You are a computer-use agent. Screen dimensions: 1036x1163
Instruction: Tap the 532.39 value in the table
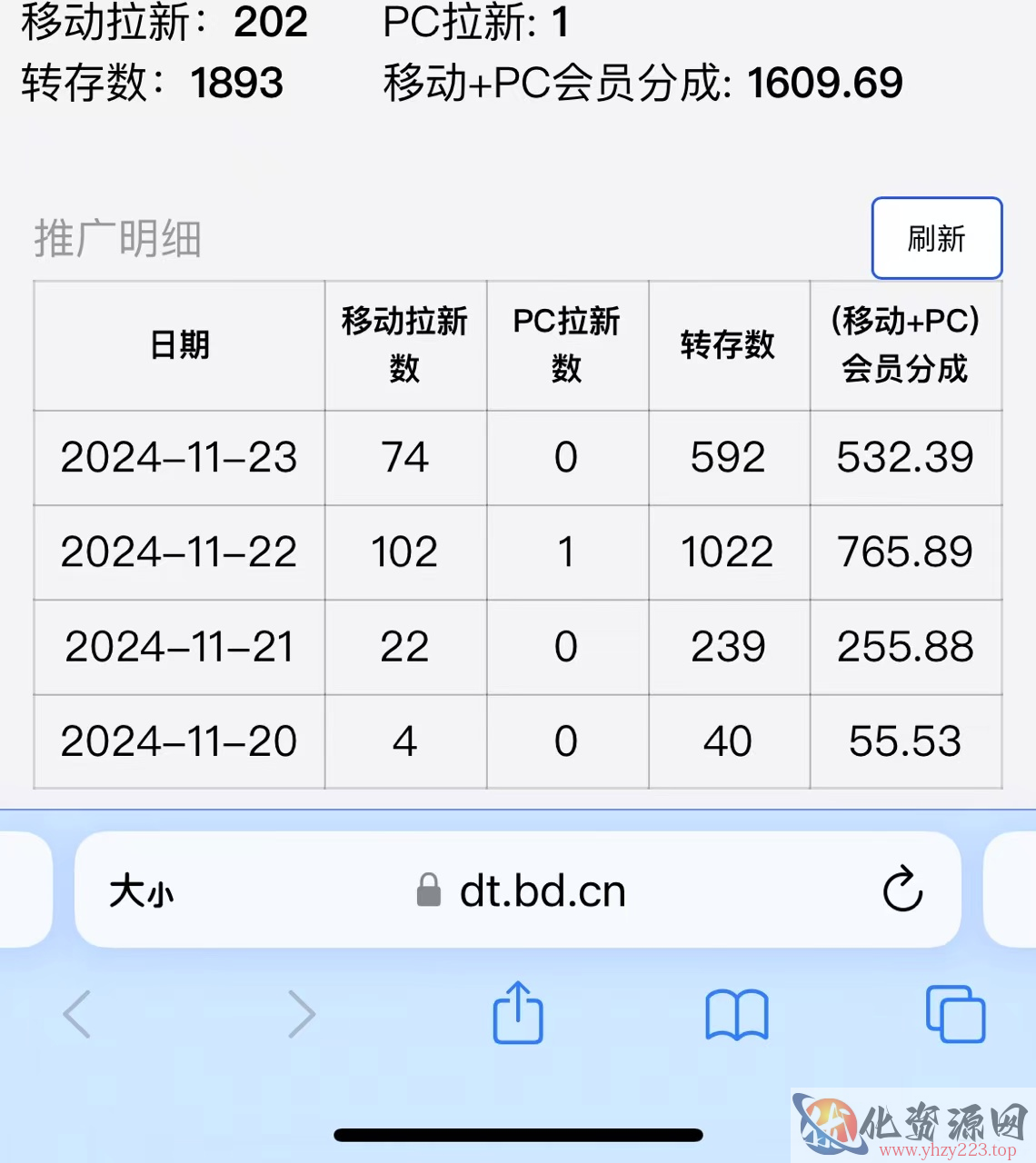[904, 458]
